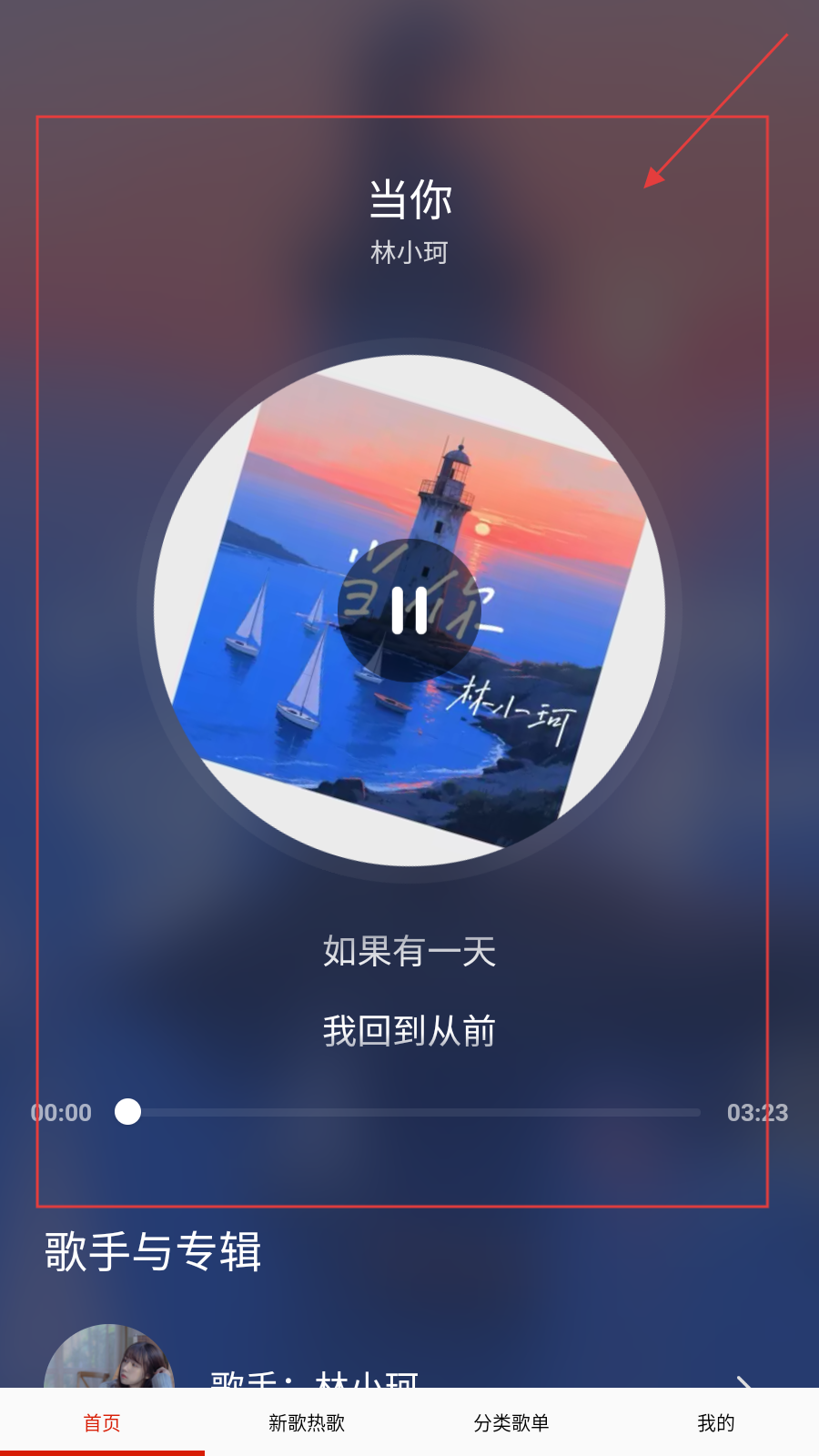Pause the song 当你
The height and width of the screenshot is (1456, 819).
pyautogui.click(x=409, y=610)
